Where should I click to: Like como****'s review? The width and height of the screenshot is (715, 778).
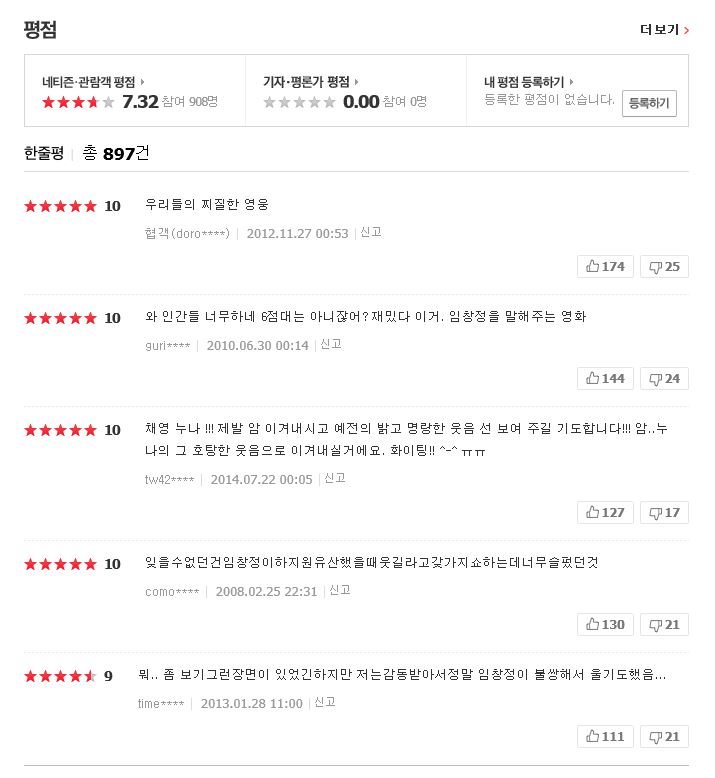point(605,625)
